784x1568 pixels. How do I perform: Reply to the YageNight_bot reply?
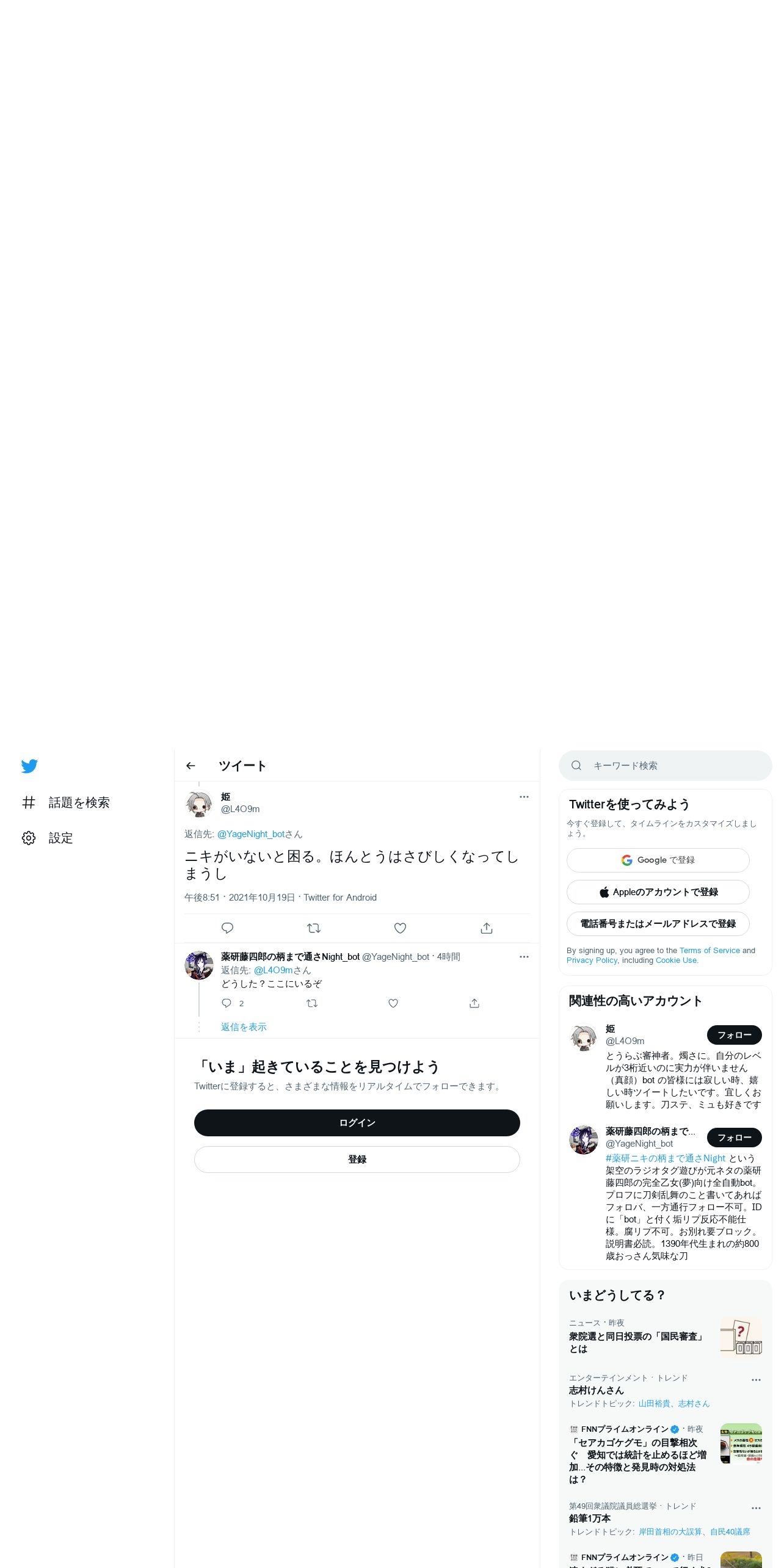(x=227, y=1003)
